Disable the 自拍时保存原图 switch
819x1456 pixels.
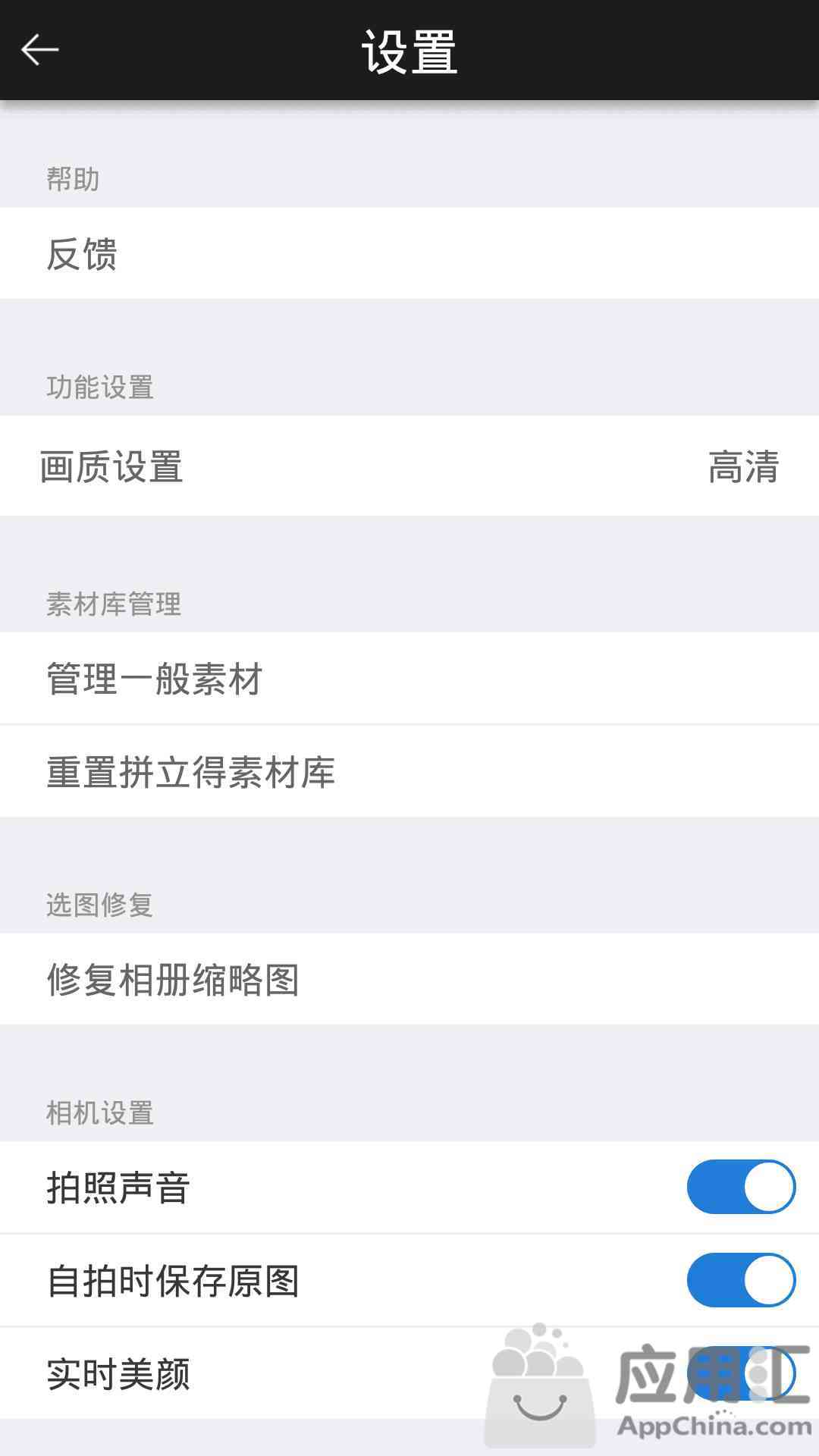point(741,1280)
